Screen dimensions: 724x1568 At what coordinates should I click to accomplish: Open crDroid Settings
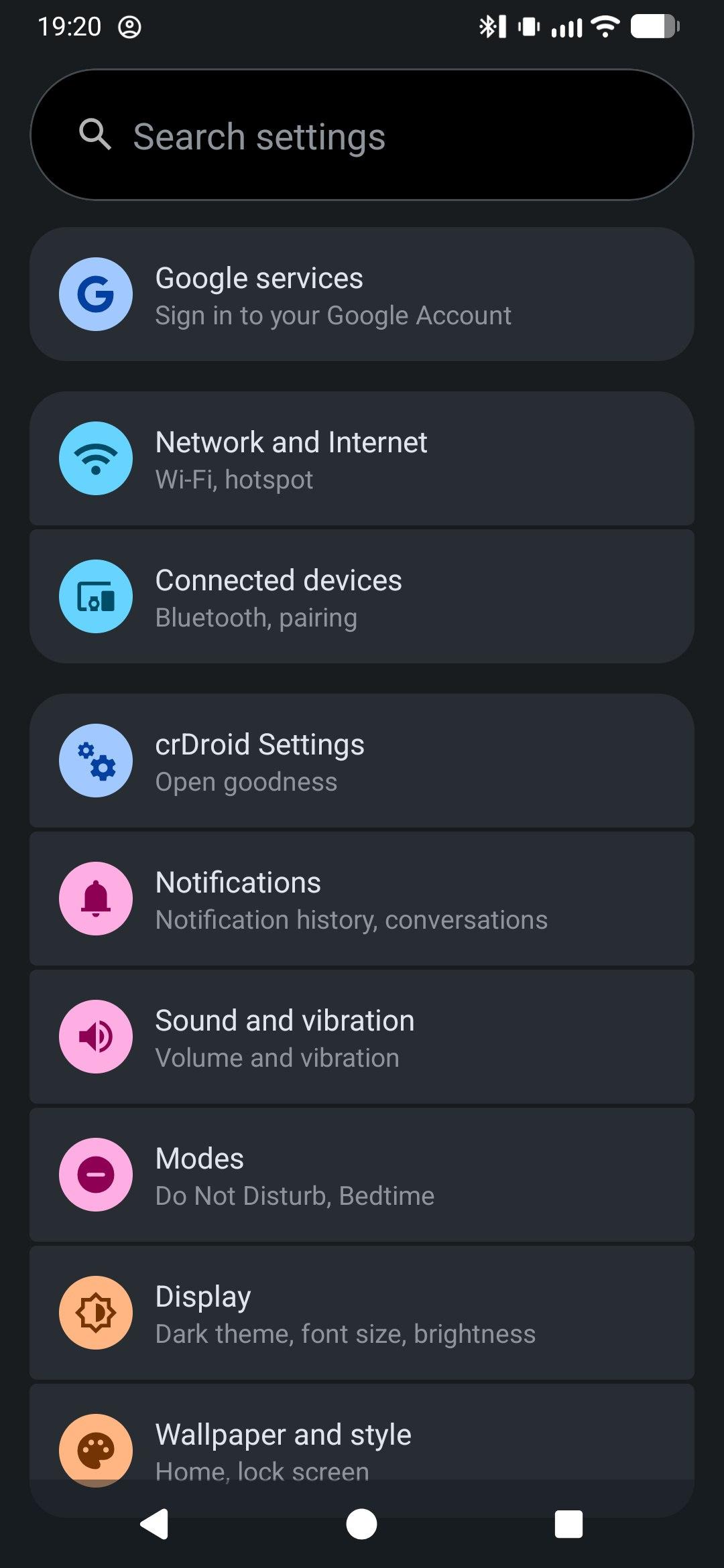coord(362,761)
